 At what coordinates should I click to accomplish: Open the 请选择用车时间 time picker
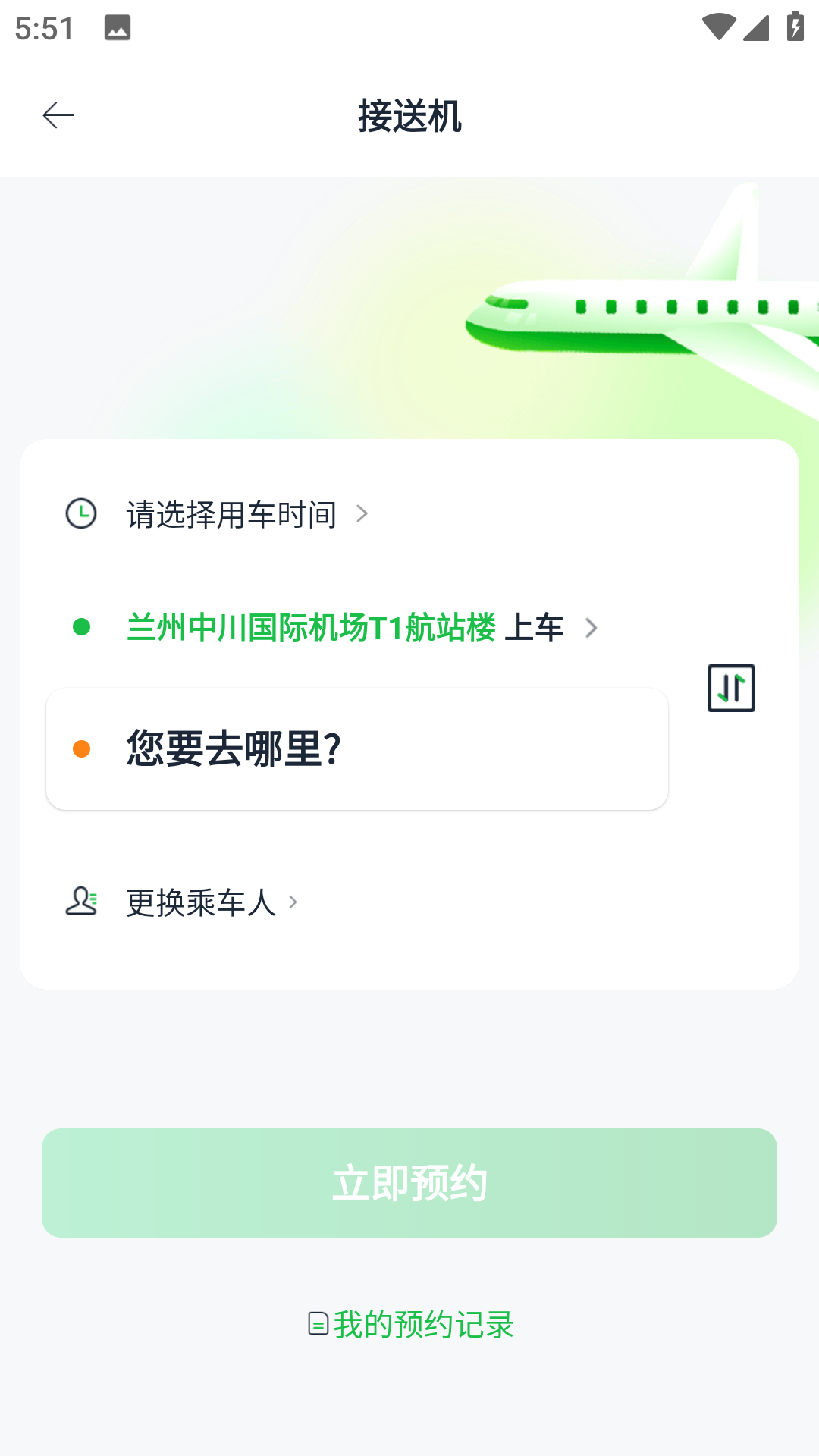click(231, 514)
